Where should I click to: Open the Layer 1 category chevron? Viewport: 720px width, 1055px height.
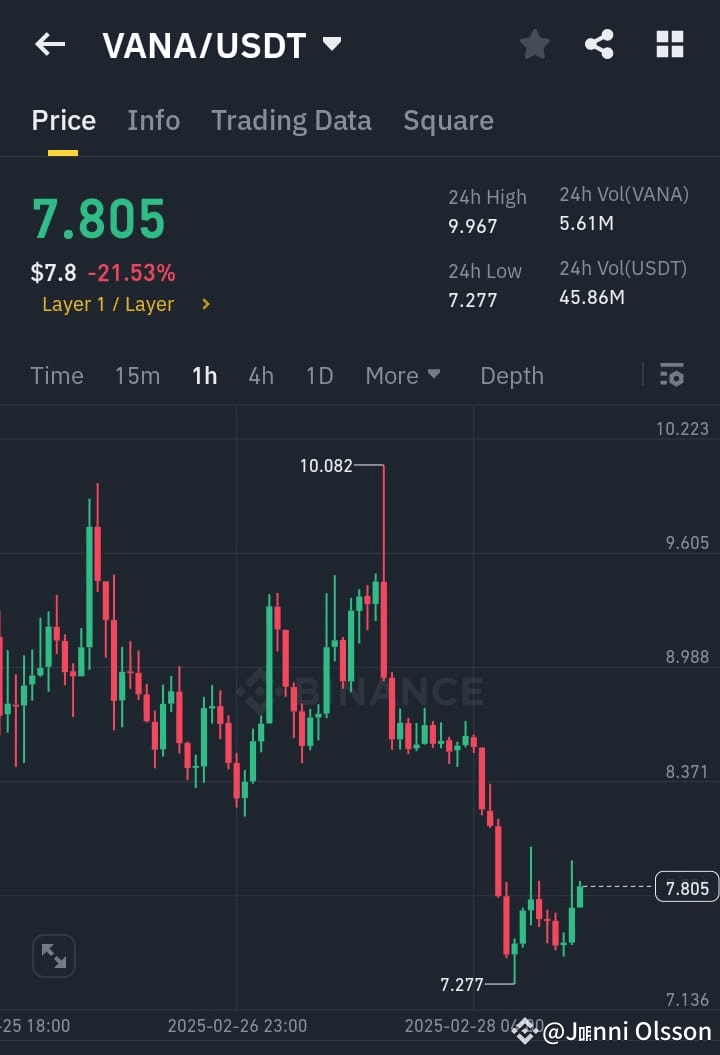point(204,304)
